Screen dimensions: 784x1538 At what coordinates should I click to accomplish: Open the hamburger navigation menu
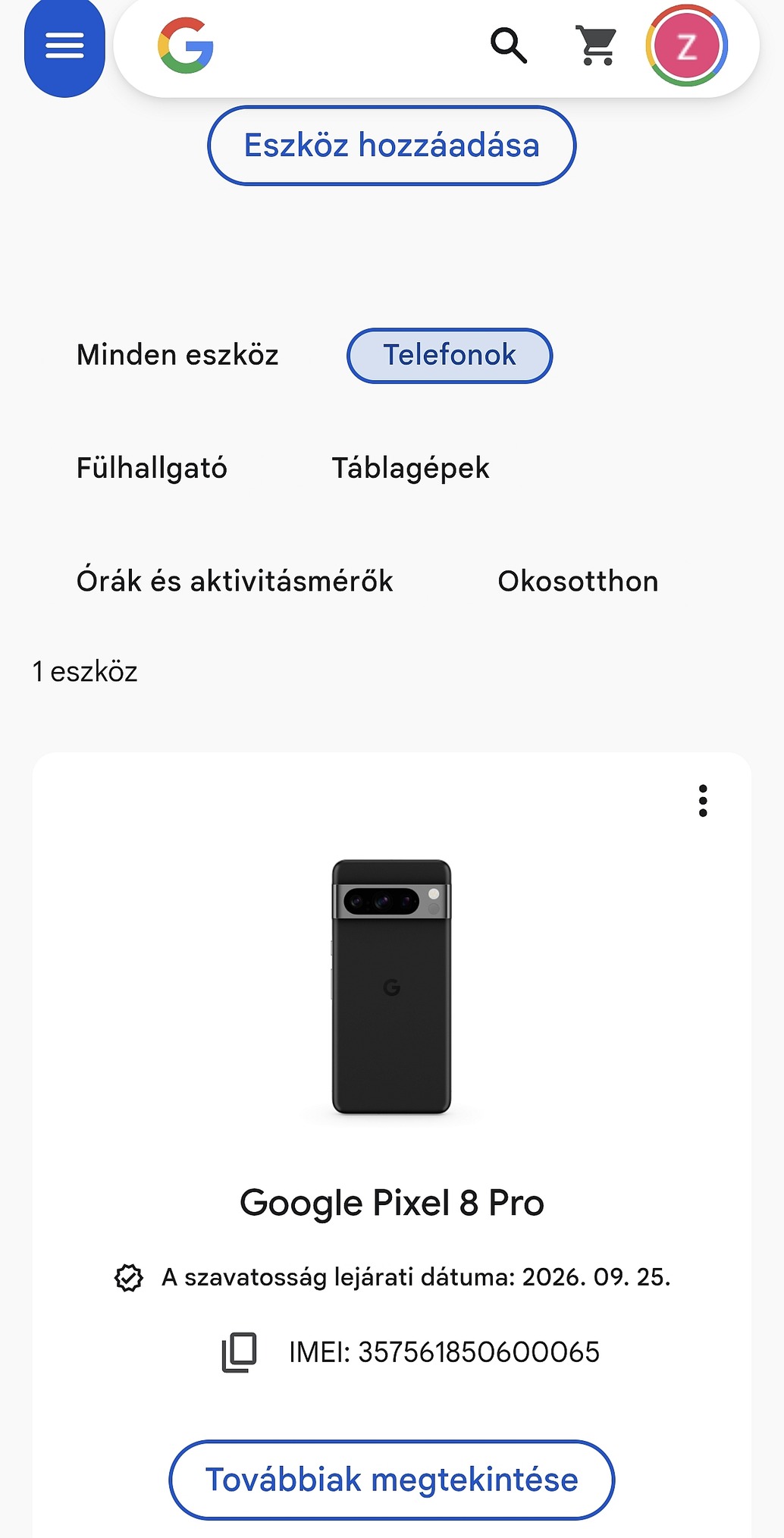pyautogui.click(x=64, y=46)
